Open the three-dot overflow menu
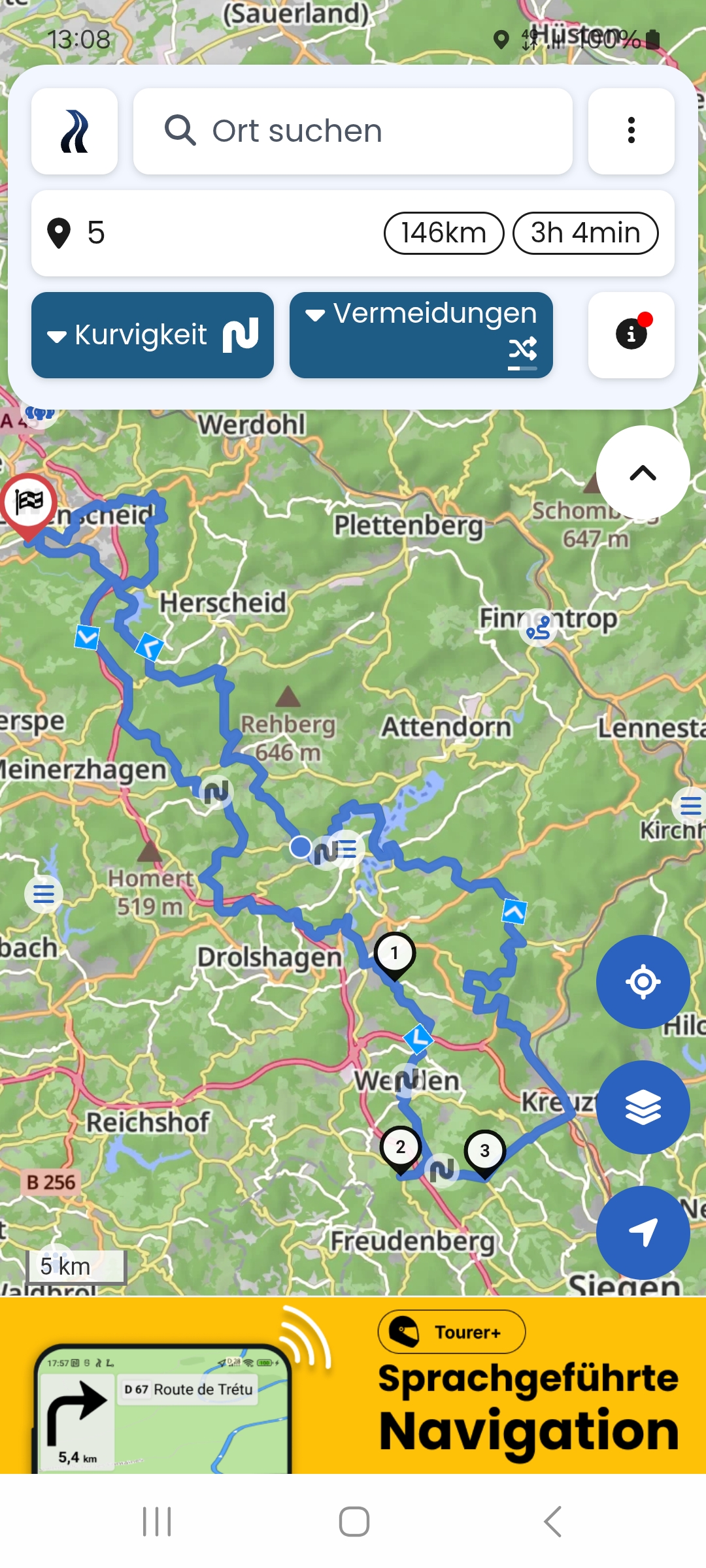Screen dimensions: 706x1568 click(x=631, y=131)
